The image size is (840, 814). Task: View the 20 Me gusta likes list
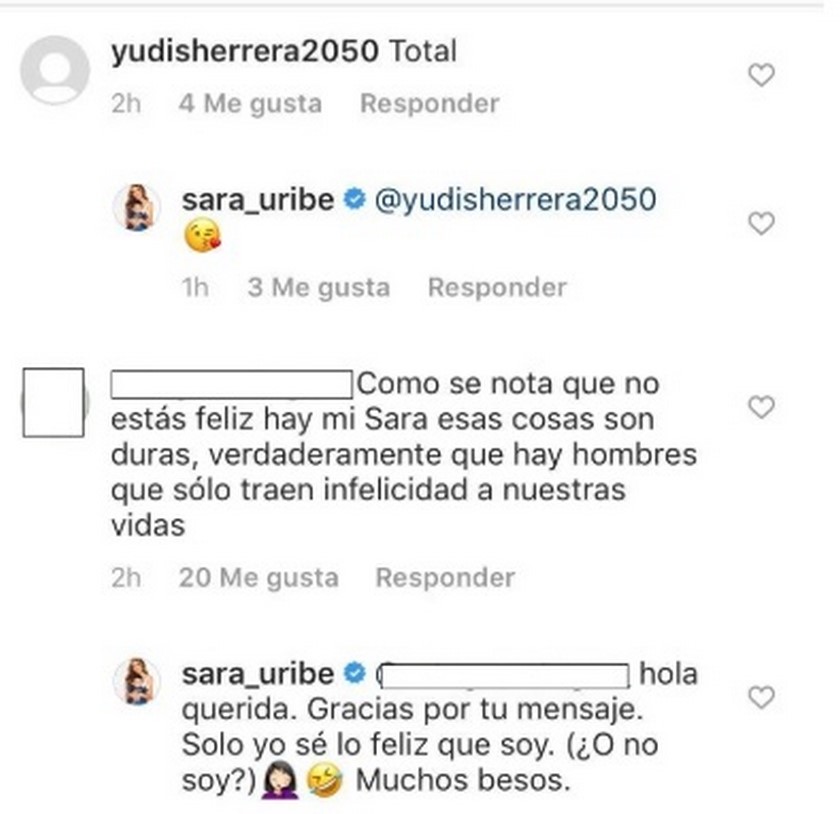point(258,577)
